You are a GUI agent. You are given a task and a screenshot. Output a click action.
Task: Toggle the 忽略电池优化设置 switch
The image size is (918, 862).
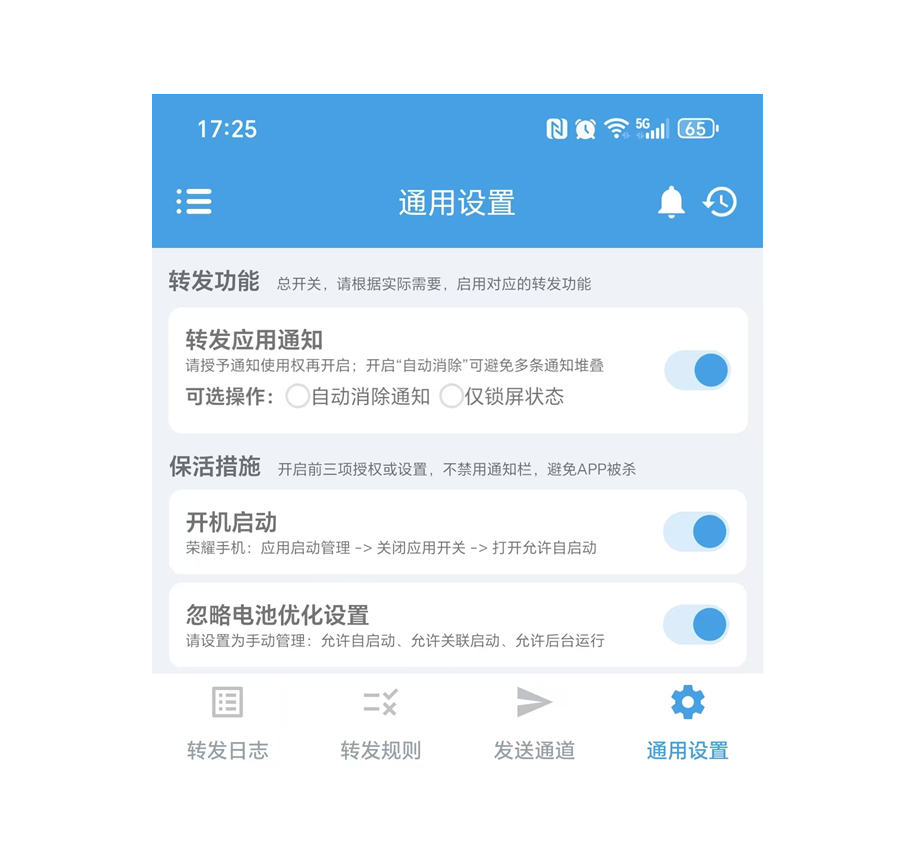tap(696, 625)
